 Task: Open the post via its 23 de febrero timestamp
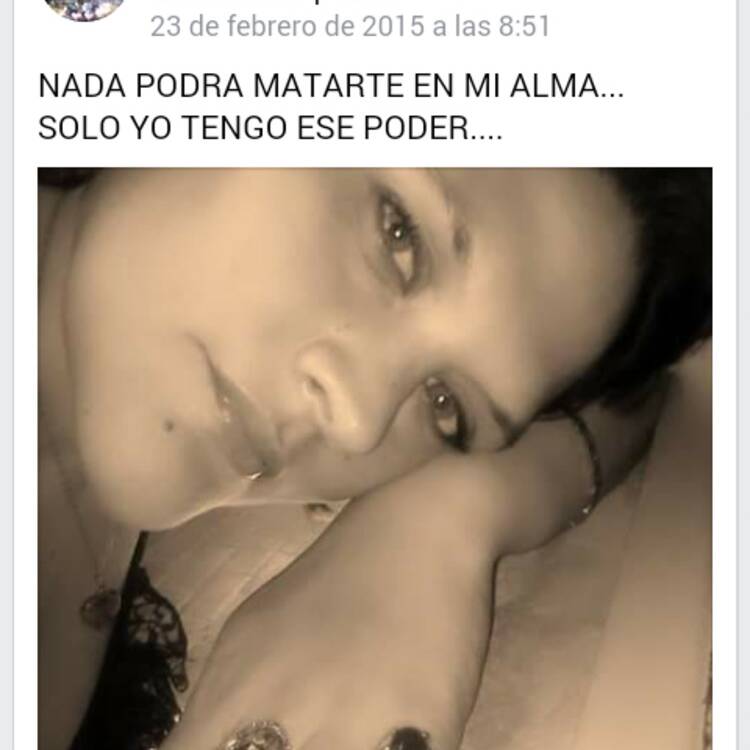pos(350,26)
